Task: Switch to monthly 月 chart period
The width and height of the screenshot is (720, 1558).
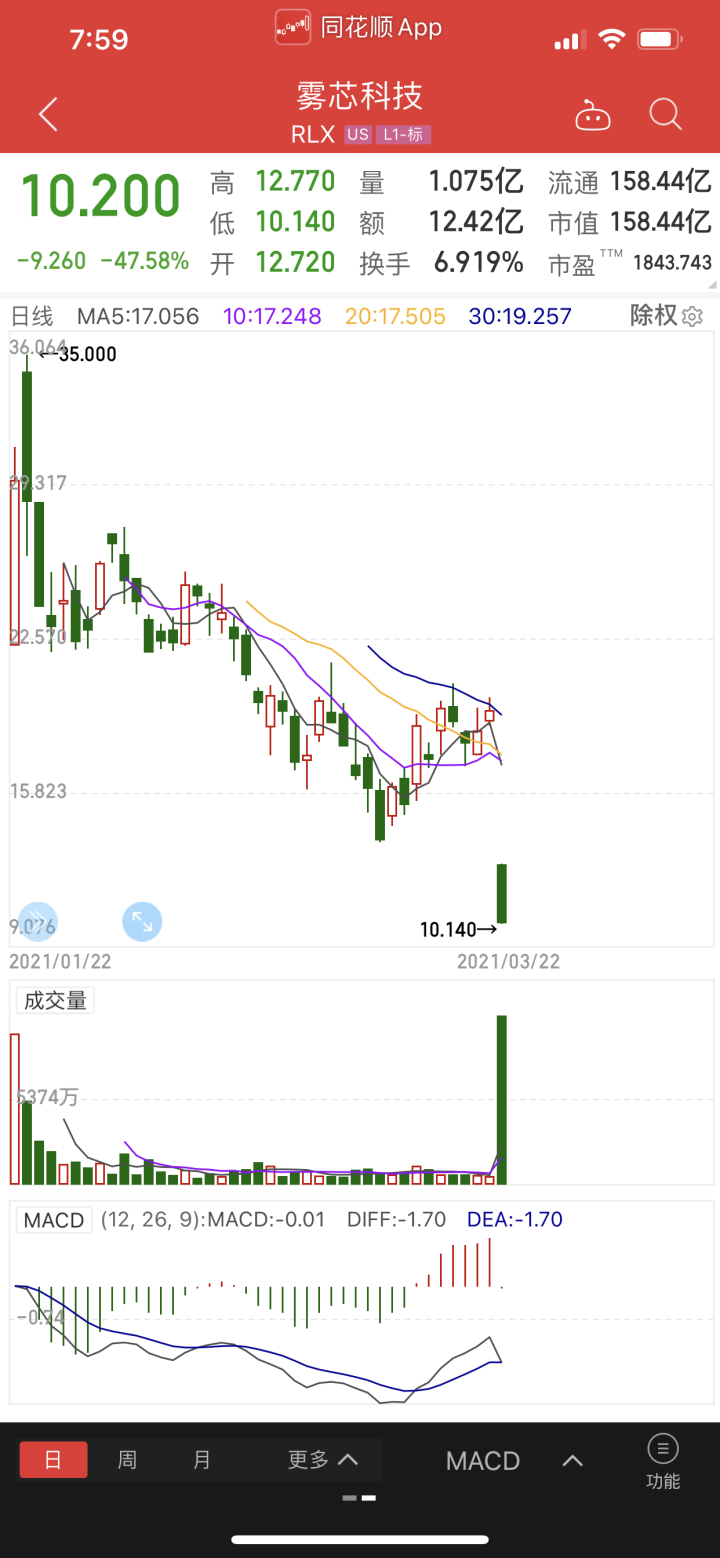Action: pos(202,1460)
